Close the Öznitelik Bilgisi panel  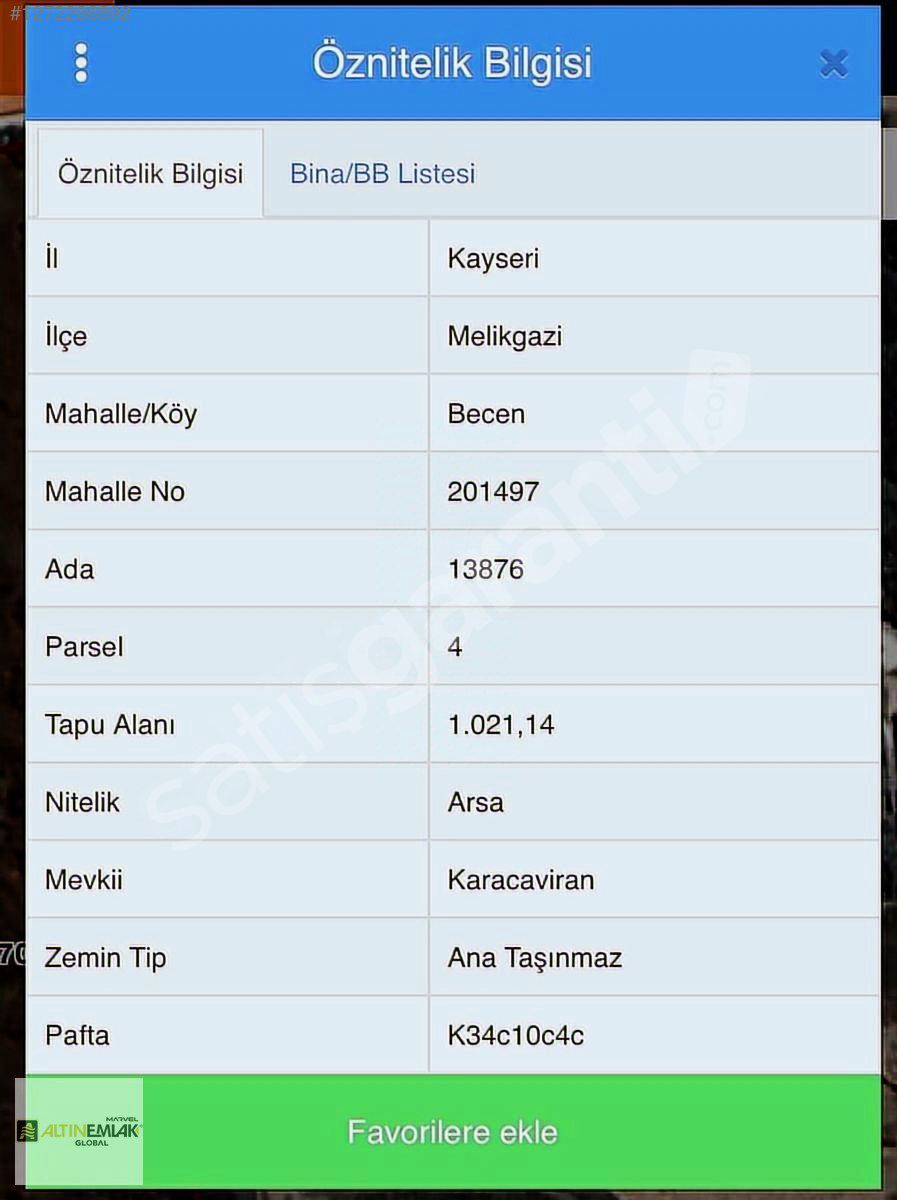(833, 64)
